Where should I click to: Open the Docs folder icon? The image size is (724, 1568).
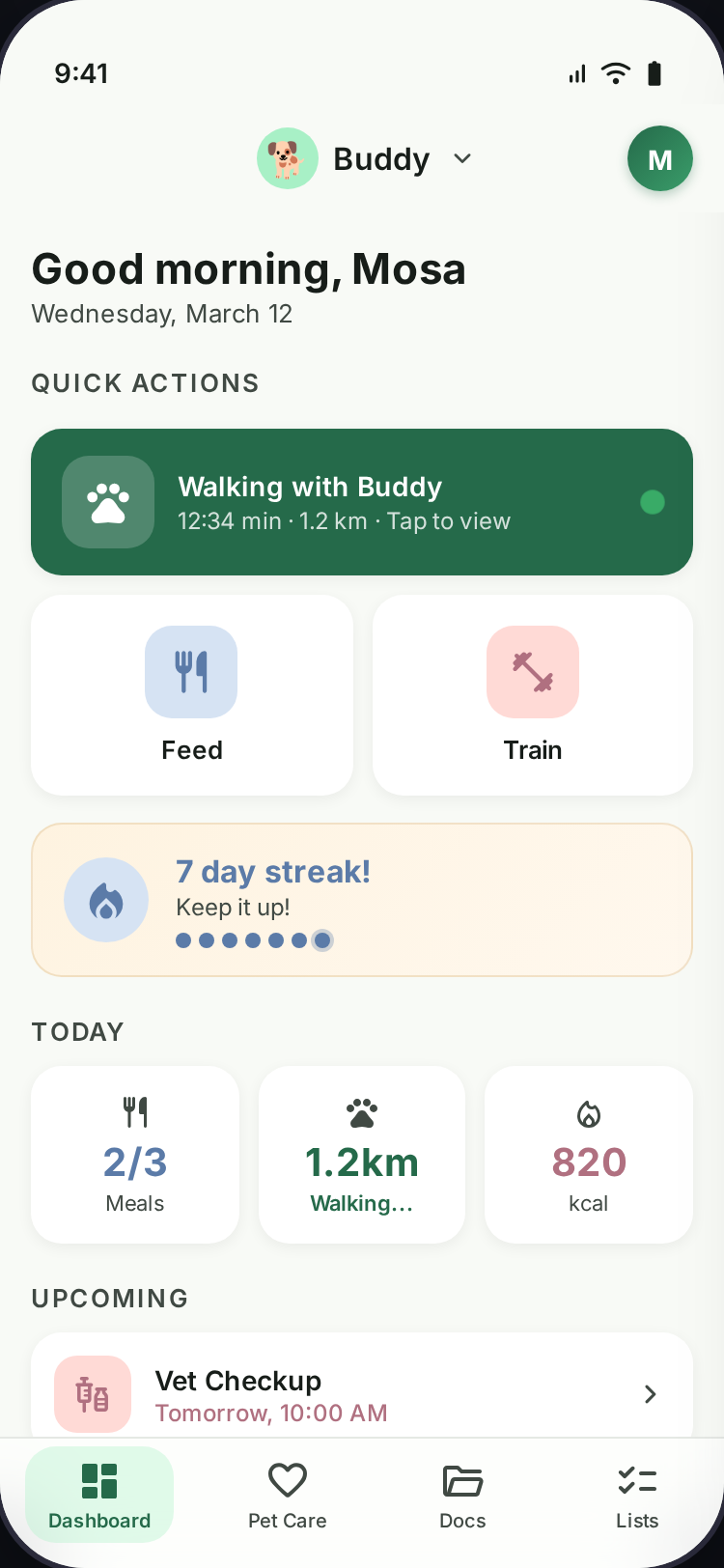tap(461, 1479)
